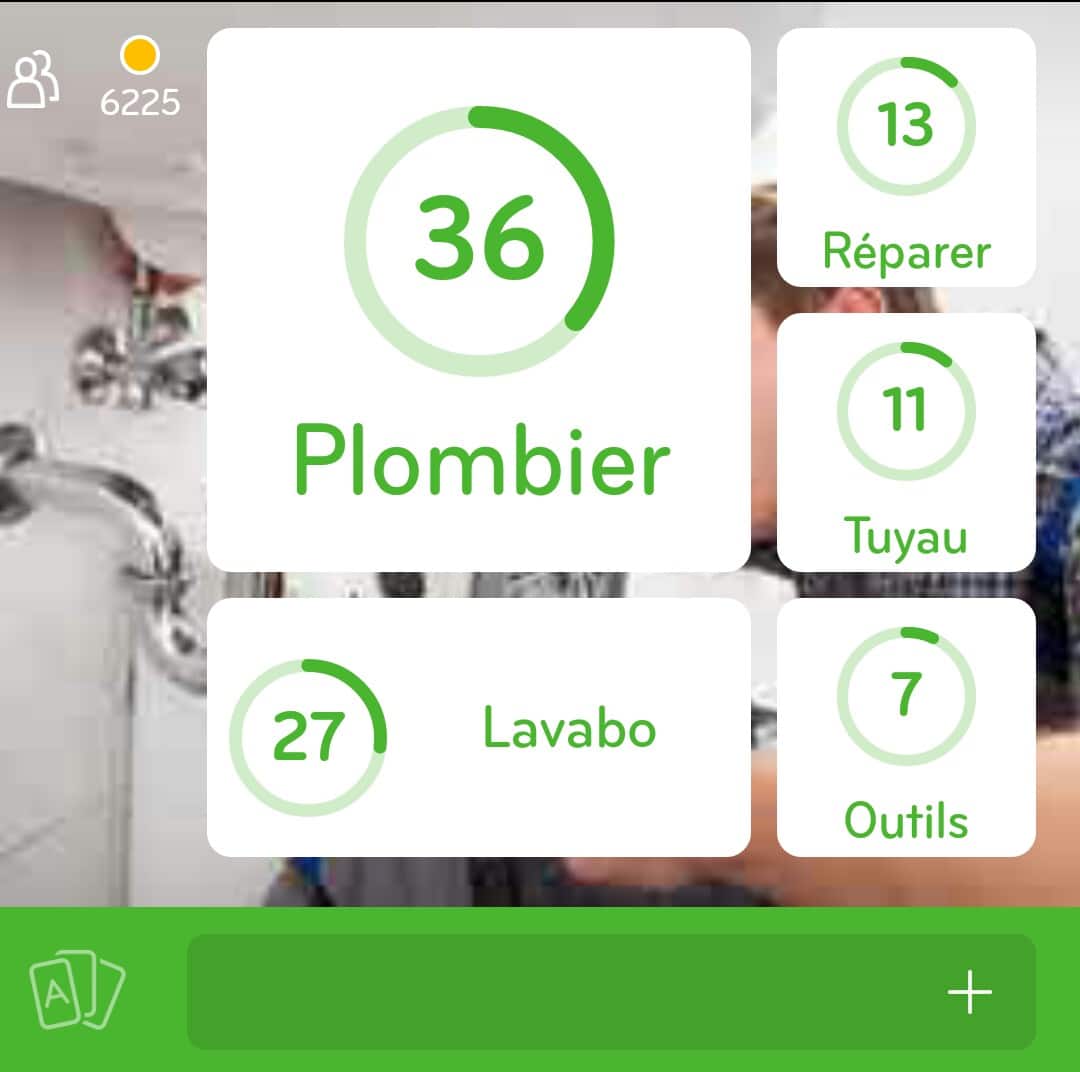Tap the answer input field

560,991
